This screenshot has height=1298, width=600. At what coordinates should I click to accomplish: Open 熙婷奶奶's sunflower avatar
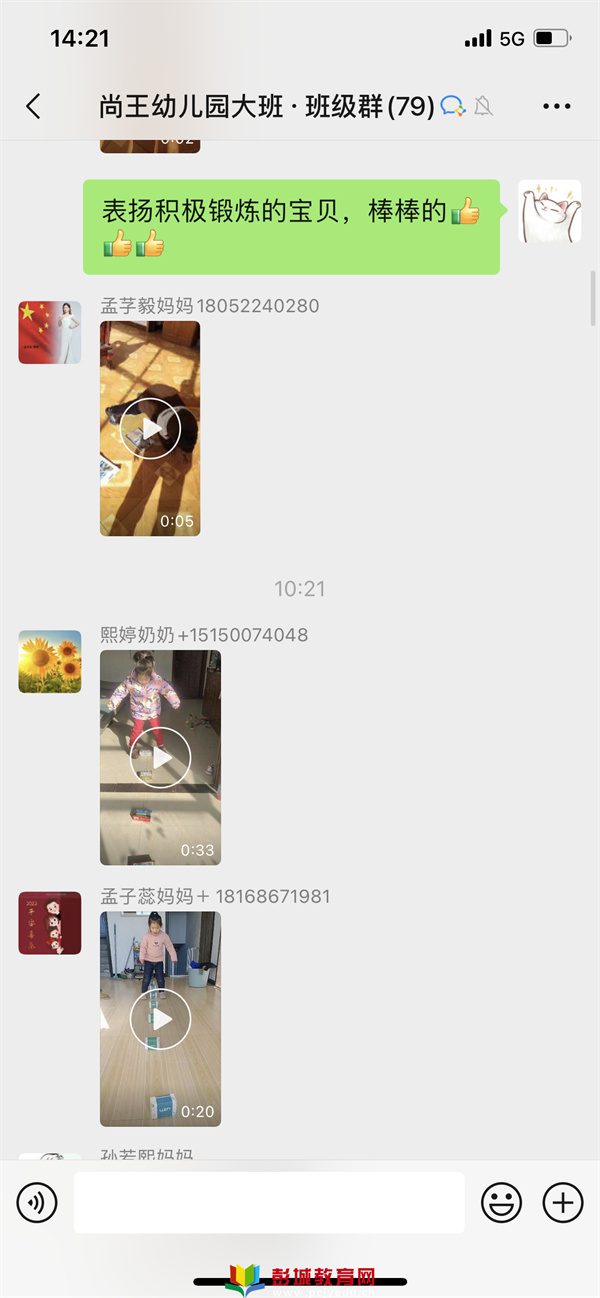(x=50, y=661)
